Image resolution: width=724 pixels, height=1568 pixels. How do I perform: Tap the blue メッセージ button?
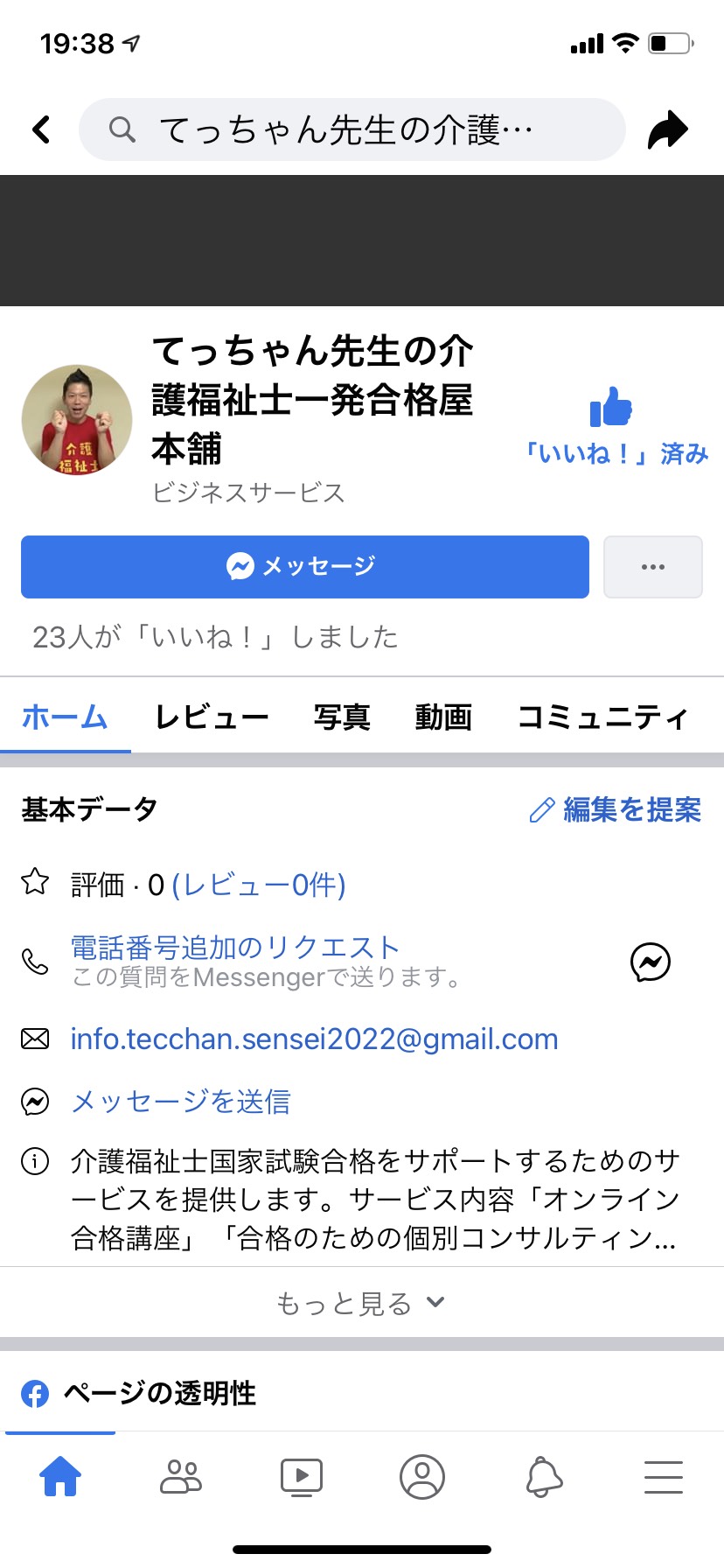pyautogui.click(x=305, y=567)
